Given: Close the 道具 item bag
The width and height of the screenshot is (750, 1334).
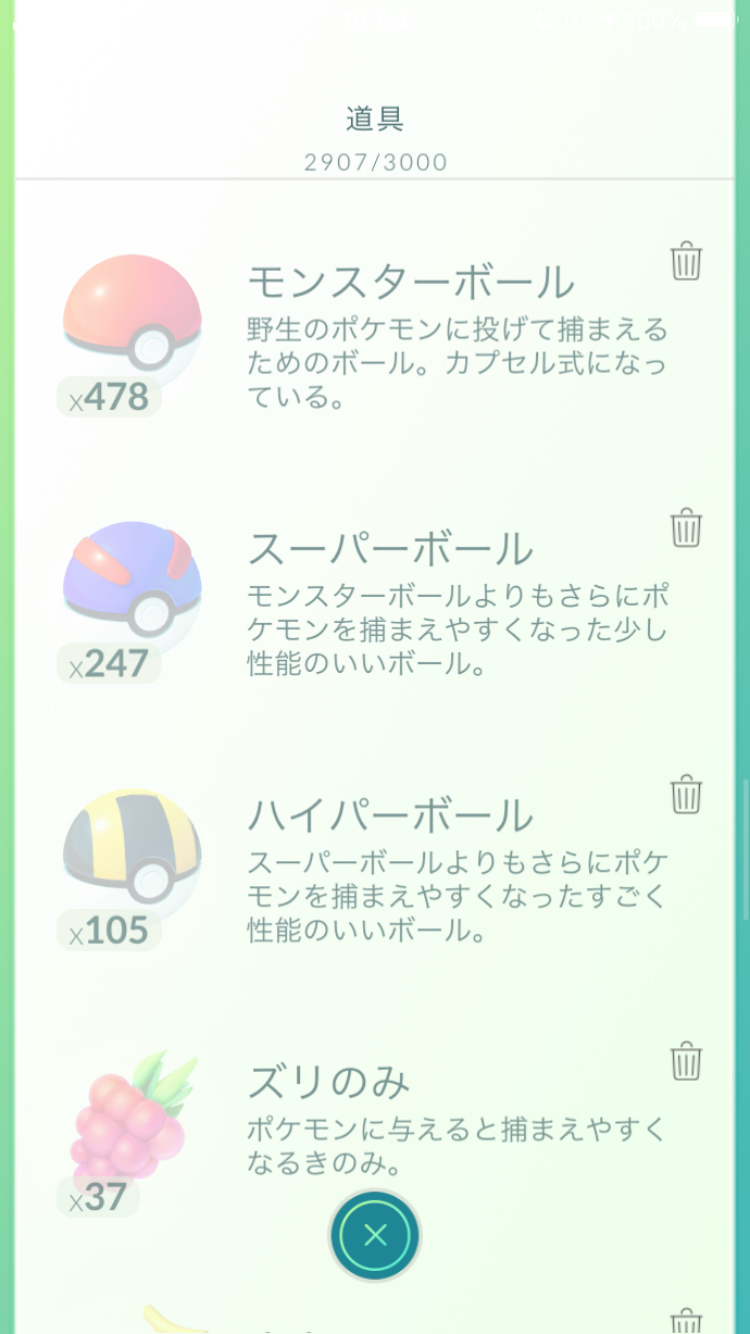Looking at the screenshot, I should click(x=375, y=1236).
